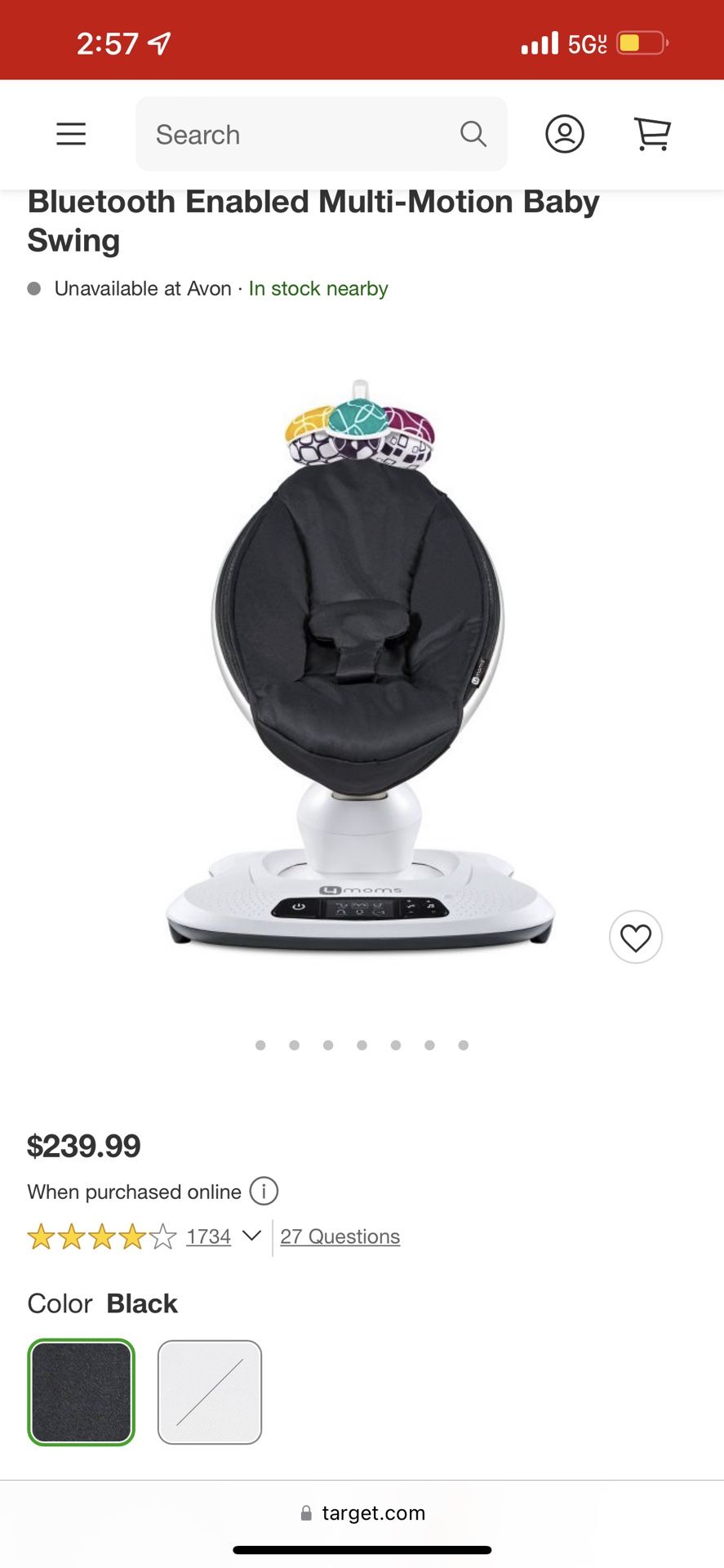Add the baby swing to favorites
Screen dimensions: 724x1568
635,938
